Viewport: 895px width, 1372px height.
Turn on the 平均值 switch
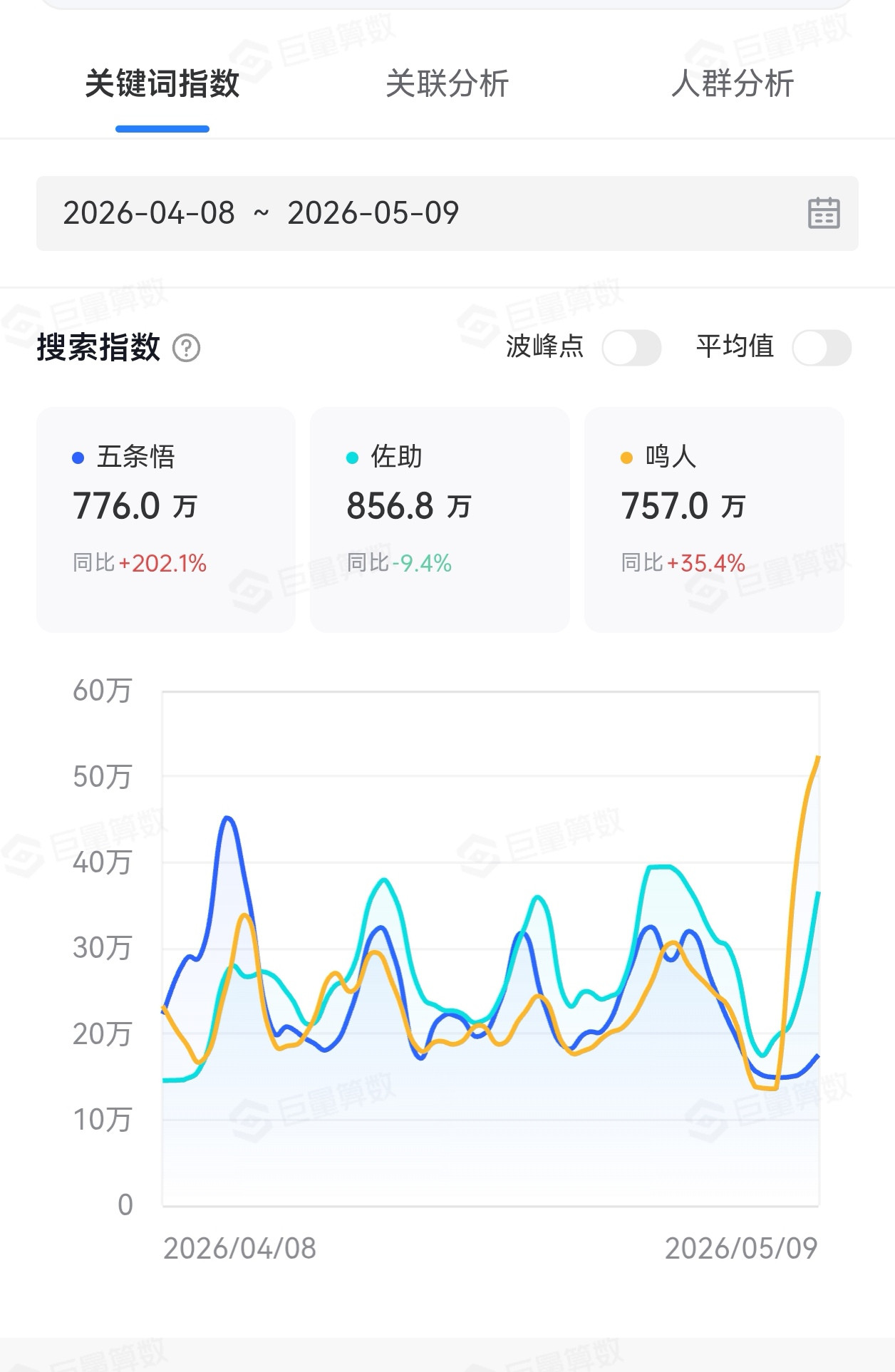pos(822,348)
